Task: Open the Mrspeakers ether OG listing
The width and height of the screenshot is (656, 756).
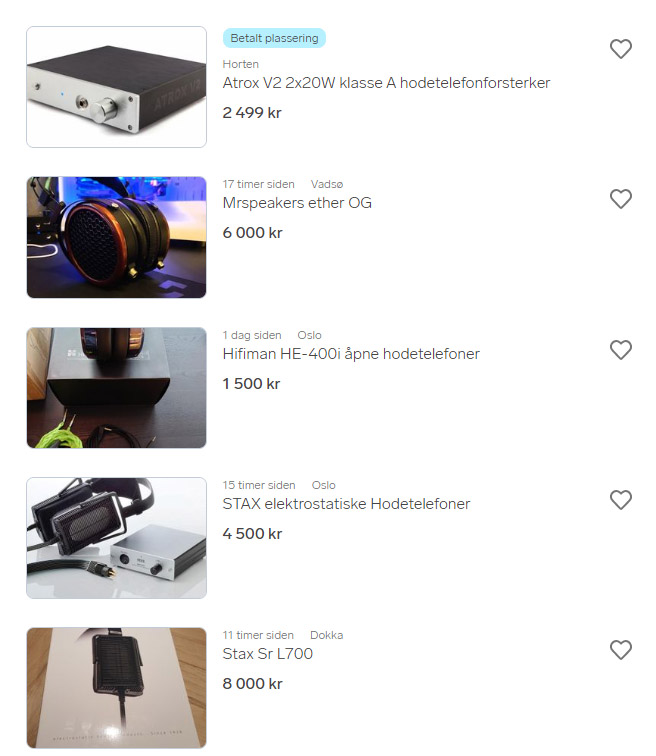Action: [x=297, y=203]
